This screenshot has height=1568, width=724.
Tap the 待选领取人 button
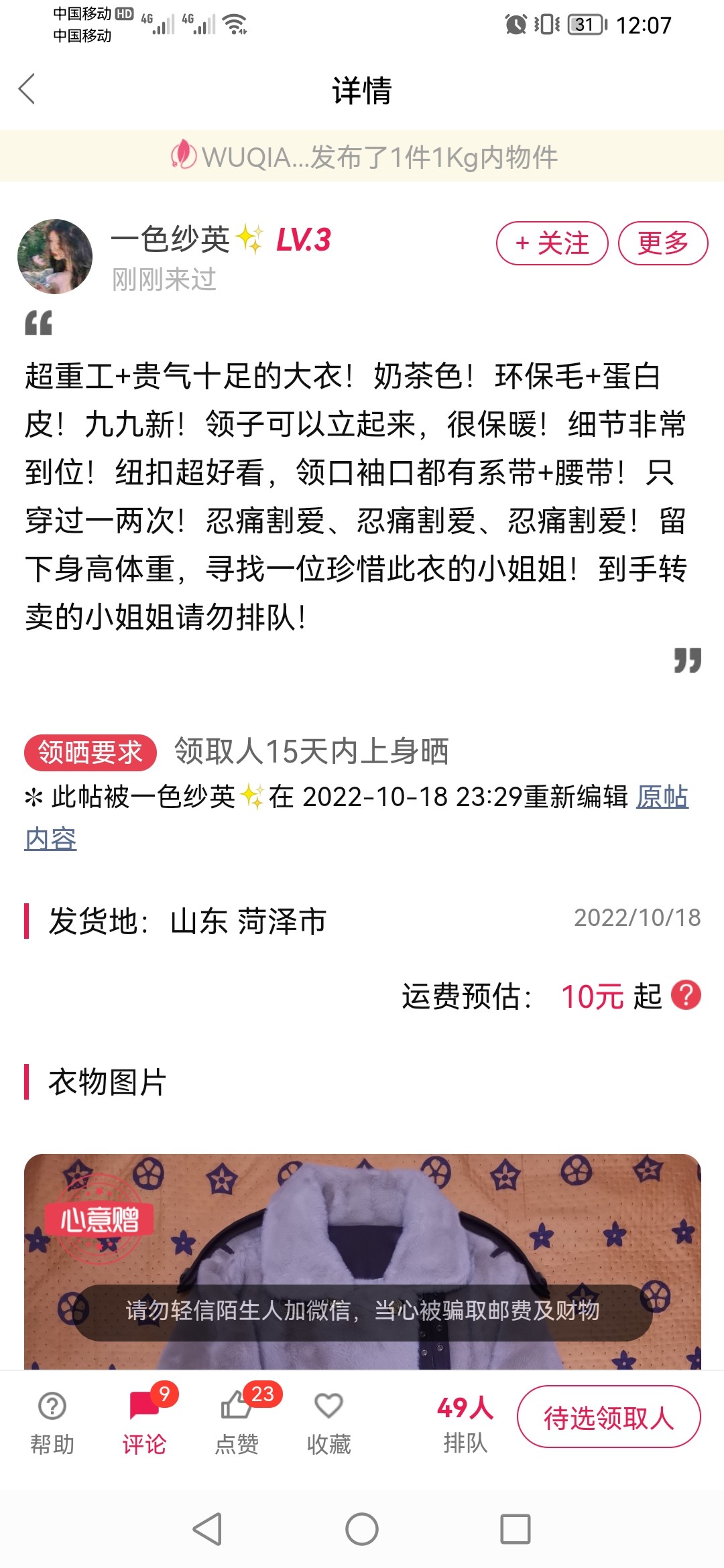(x=608, y=1417)
